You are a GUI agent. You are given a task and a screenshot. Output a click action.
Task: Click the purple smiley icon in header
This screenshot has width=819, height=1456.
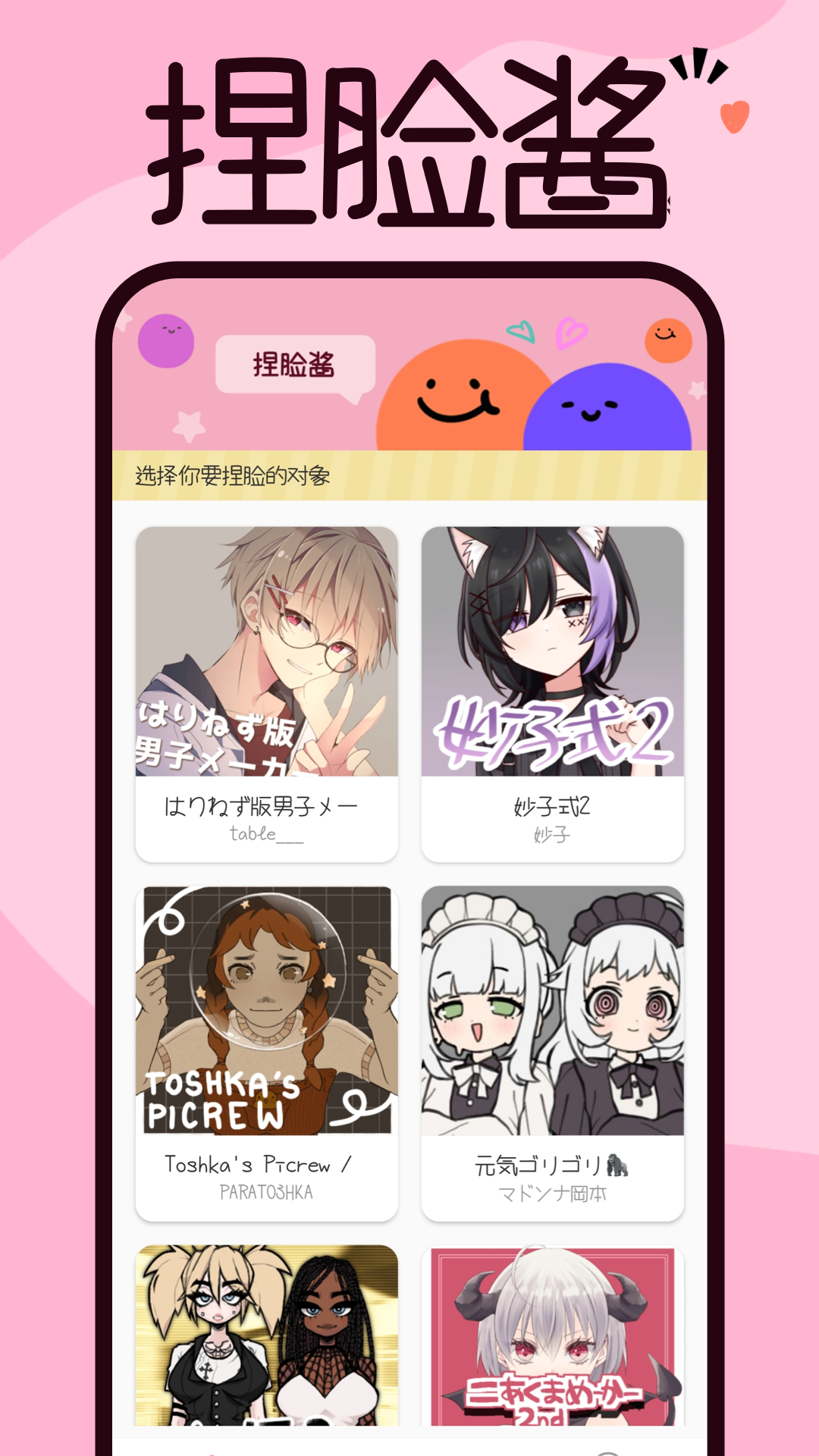click(167, 339)
